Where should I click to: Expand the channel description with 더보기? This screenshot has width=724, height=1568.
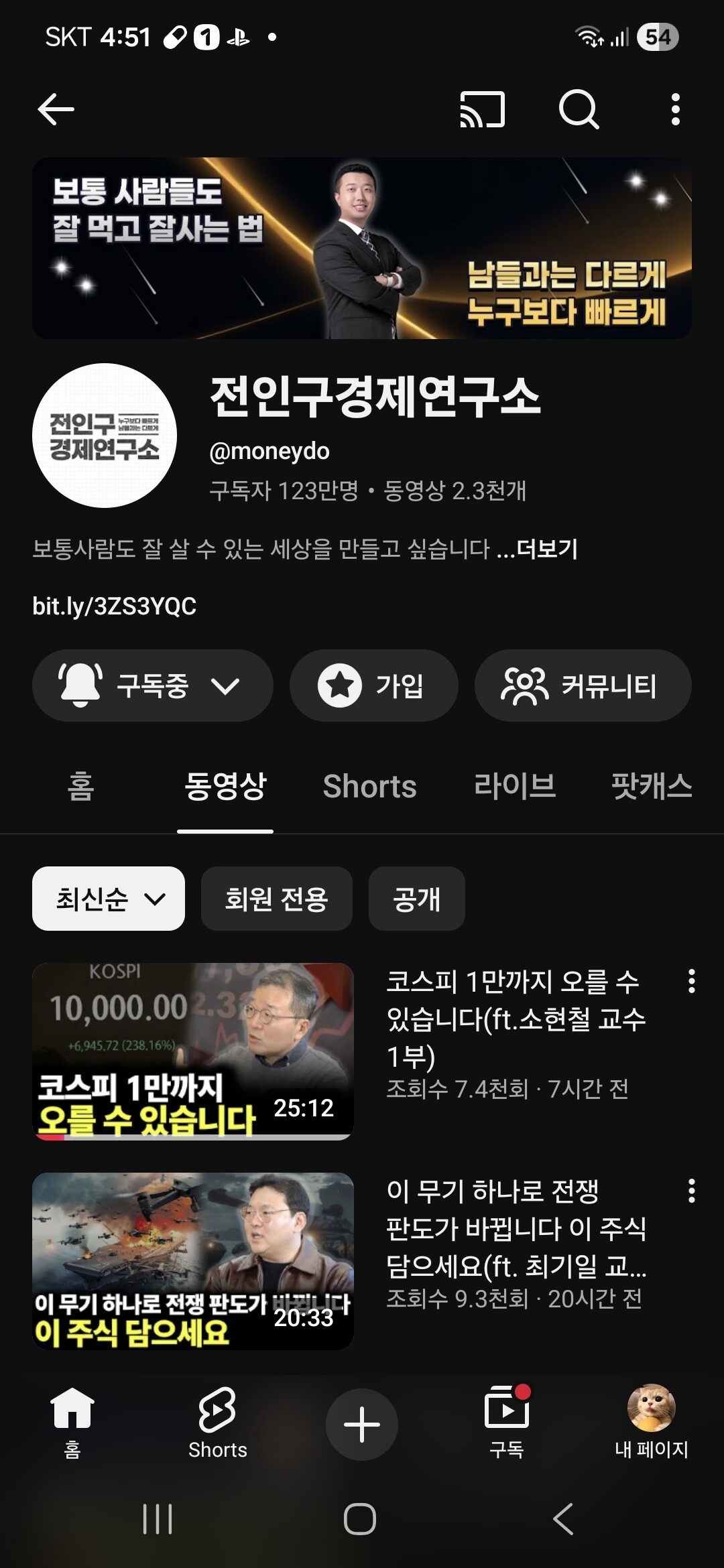click(547, 549)
